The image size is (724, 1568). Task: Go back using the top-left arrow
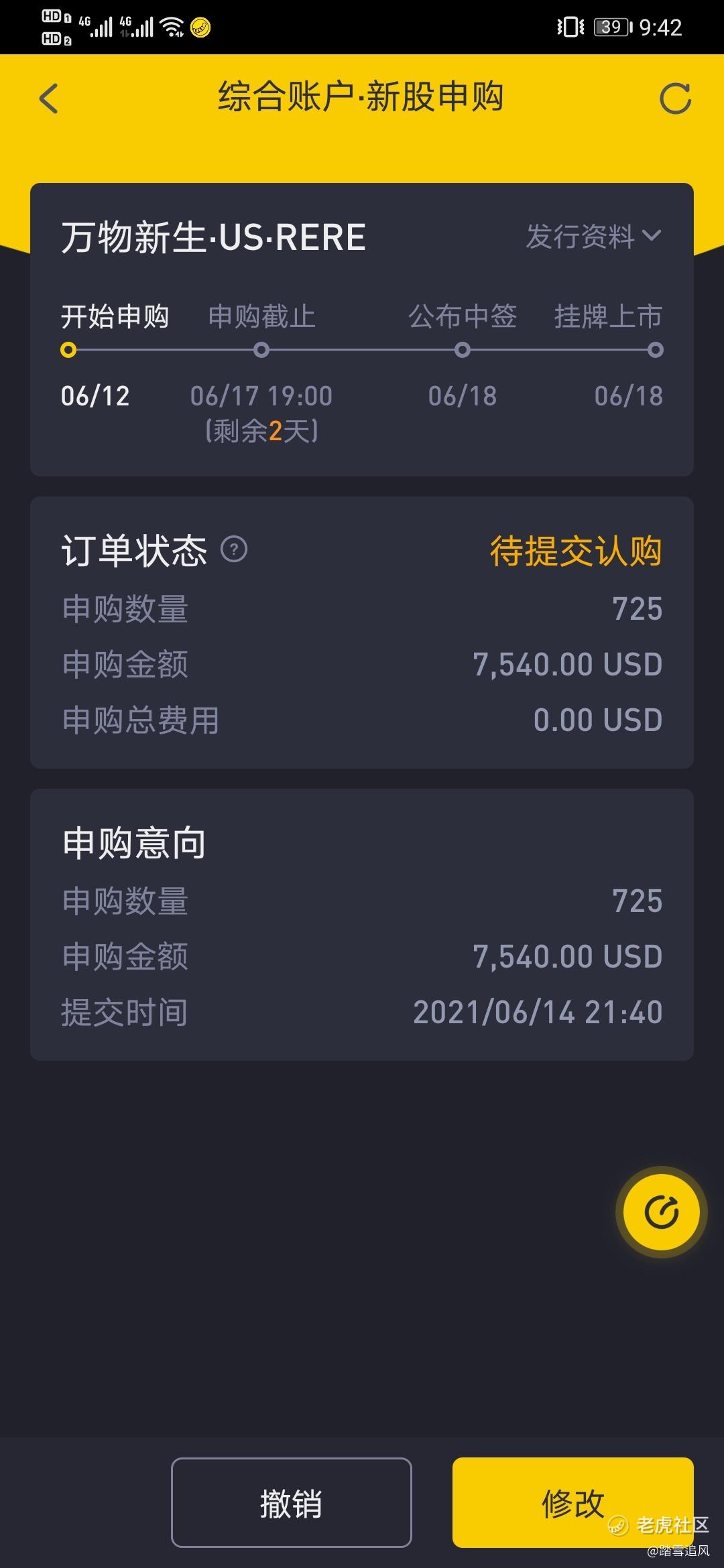49,99
